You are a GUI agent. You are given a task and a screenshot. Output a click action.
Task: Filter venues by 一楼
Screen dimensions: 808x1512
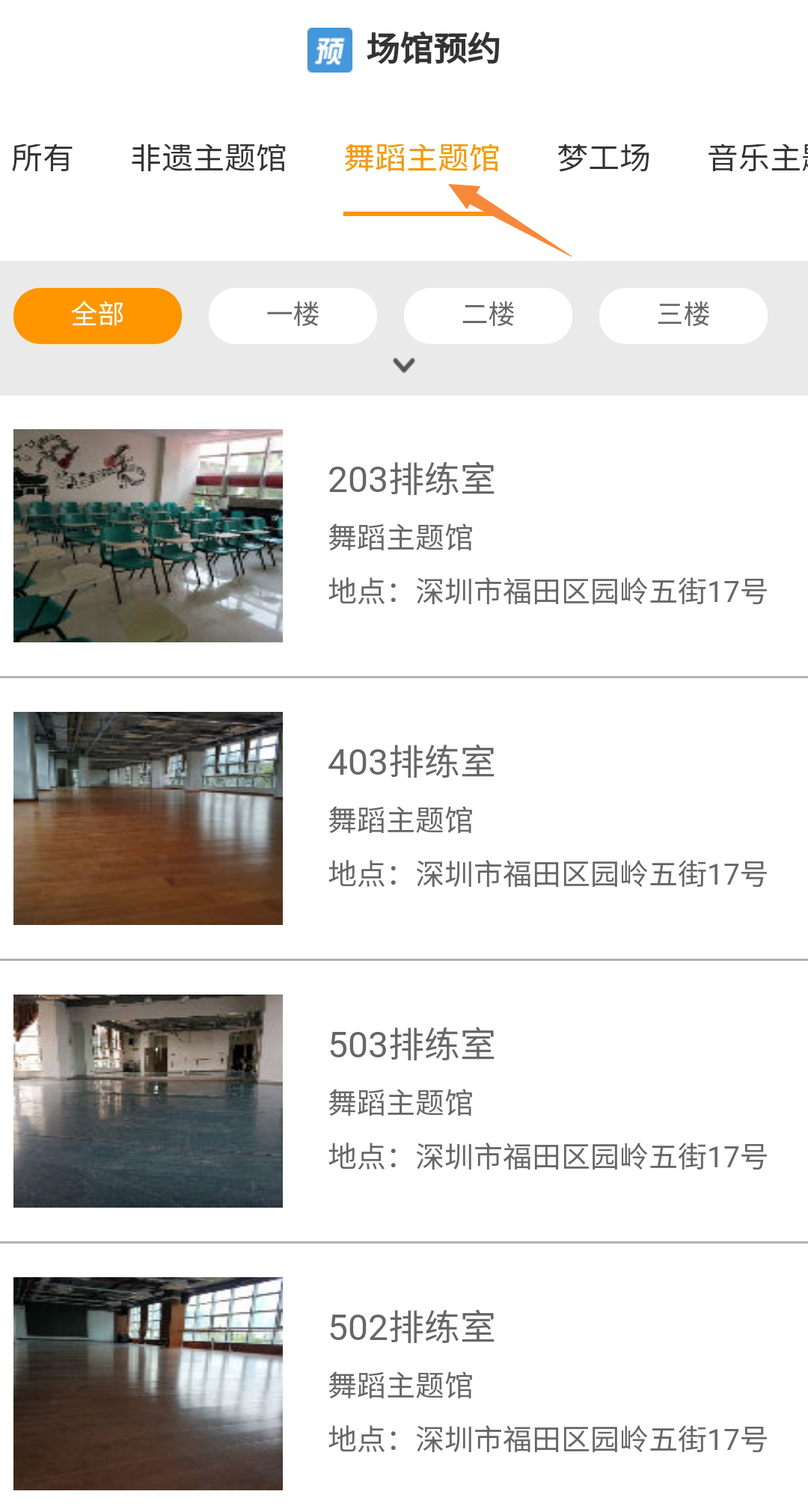click(293, 316)
